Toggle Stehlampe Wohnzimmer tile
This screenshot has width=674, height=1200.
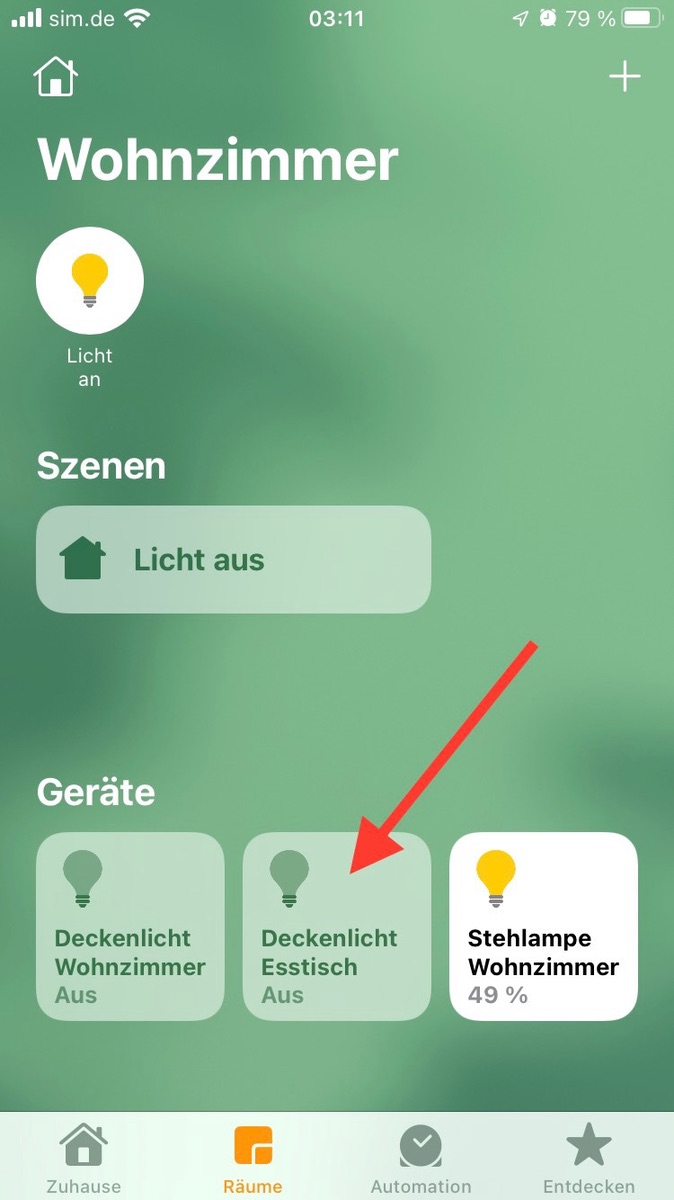[544, 926]
